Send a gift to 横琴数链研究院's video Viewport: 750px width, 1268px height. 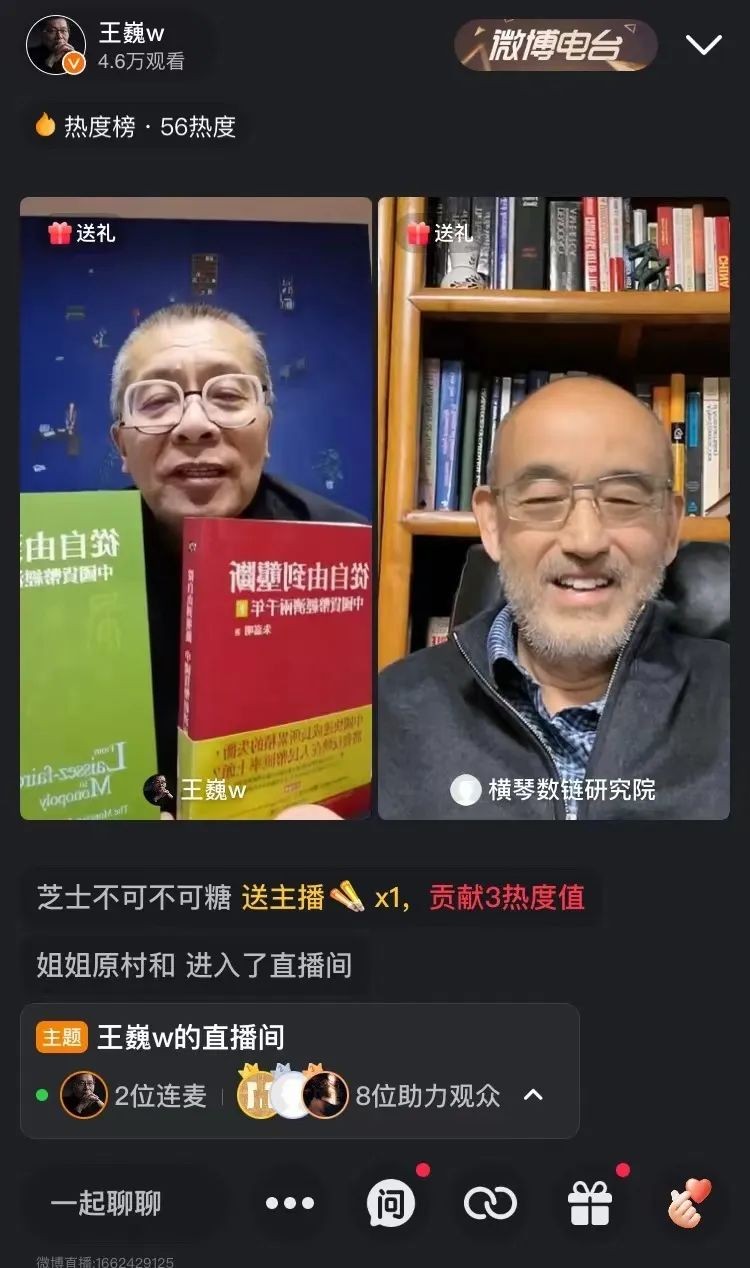click(440, 233)
